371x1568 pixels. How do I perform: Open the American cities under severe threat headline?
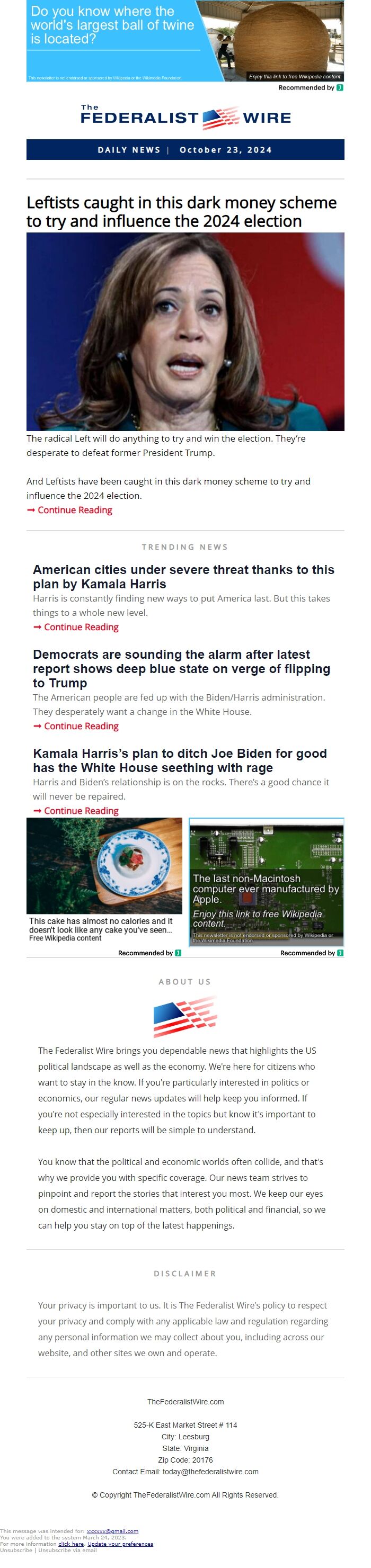click(183, 577)
